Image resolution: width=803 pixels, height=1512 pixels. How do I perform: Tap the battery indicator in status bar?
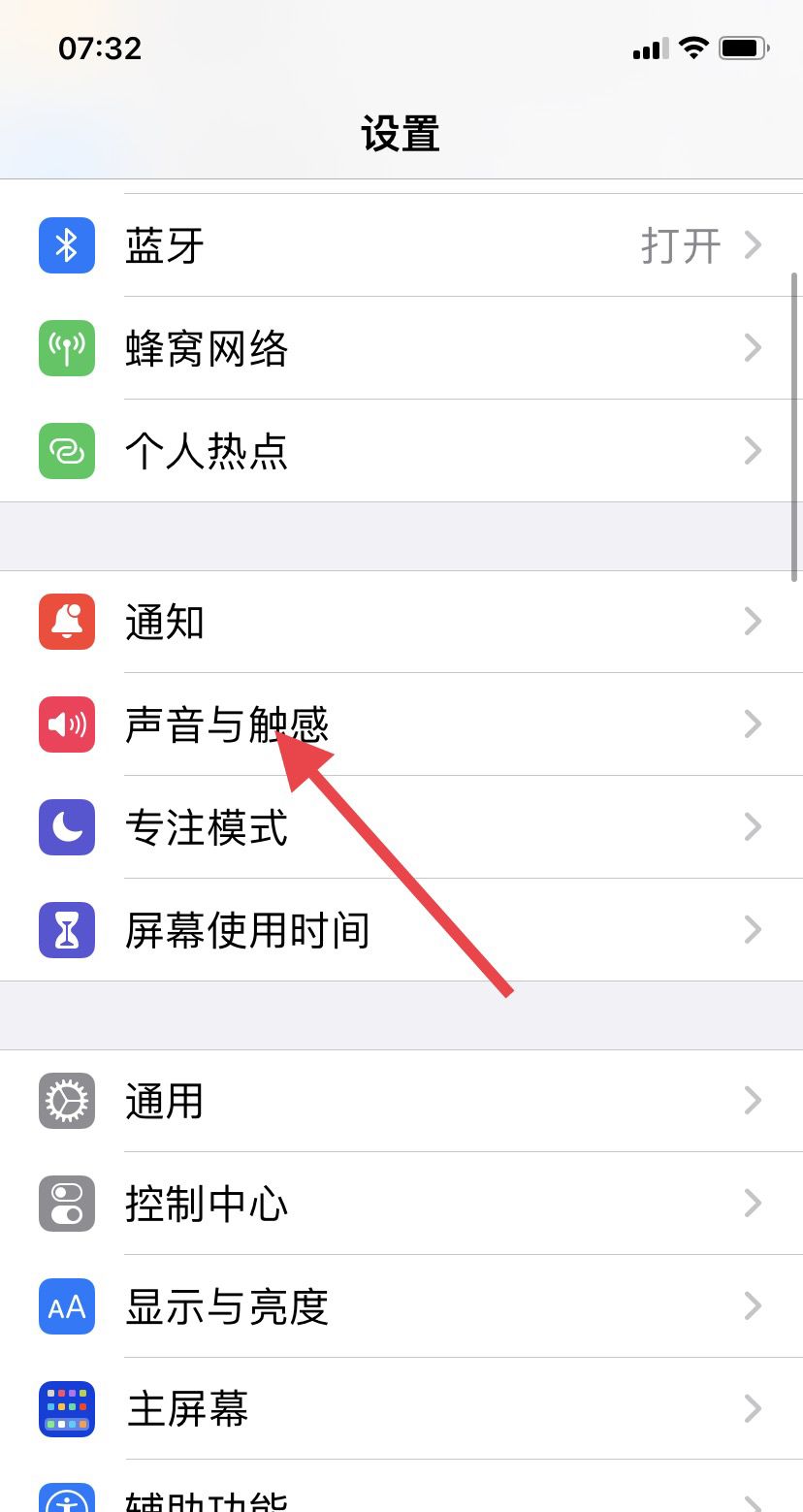coord(744,48)
